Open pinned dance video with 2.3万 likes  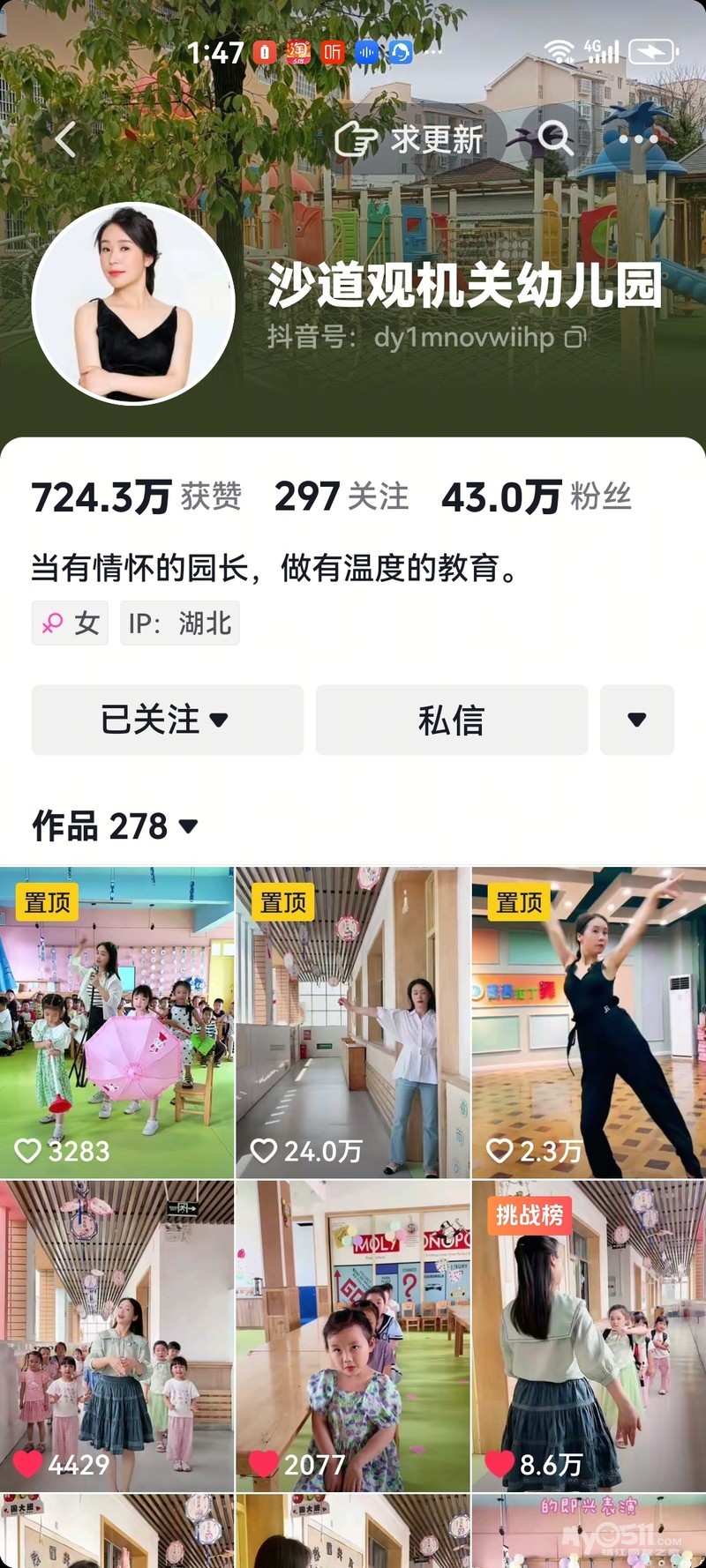tap(589, 1023)
